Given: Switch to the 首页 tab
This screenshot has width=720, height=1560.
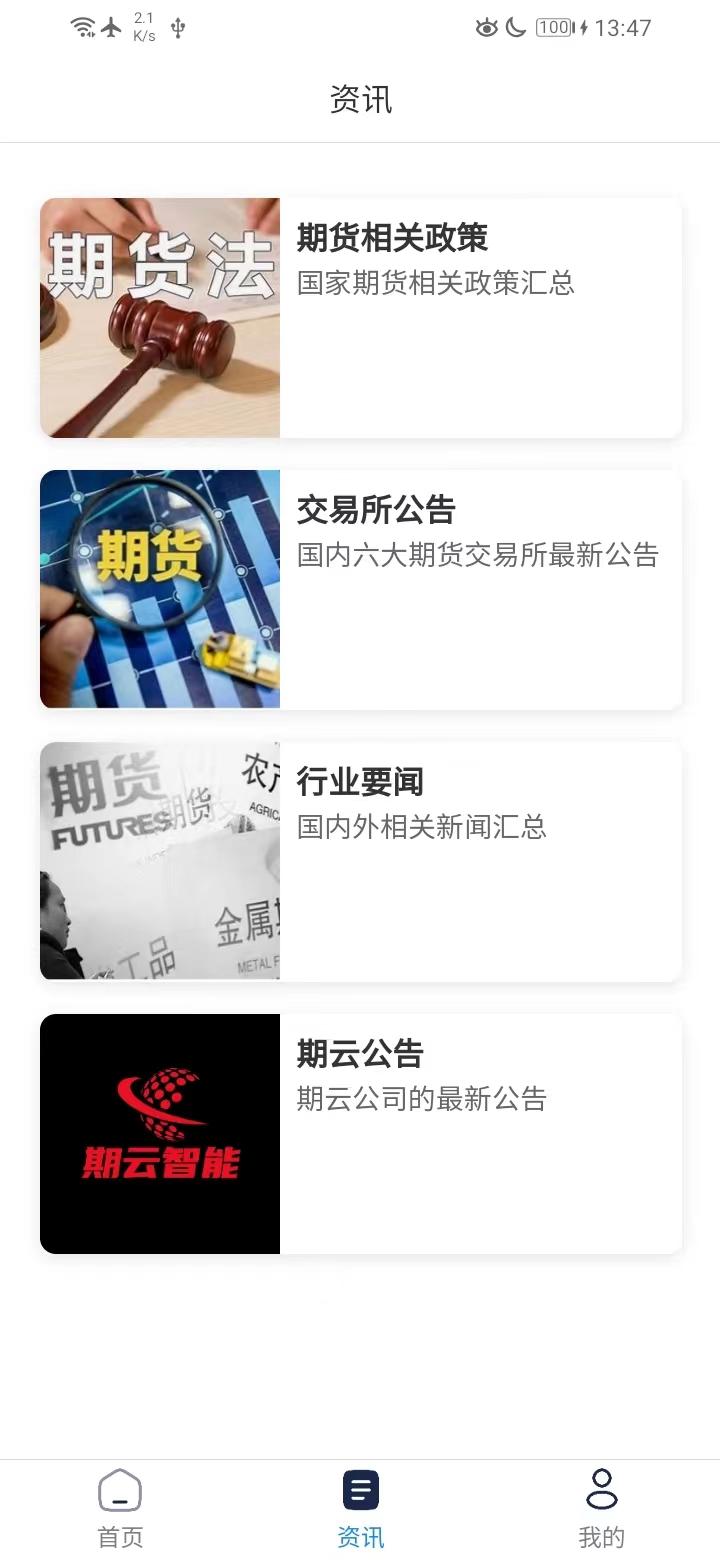Looking at the screenshot, I should point(120,1509).
